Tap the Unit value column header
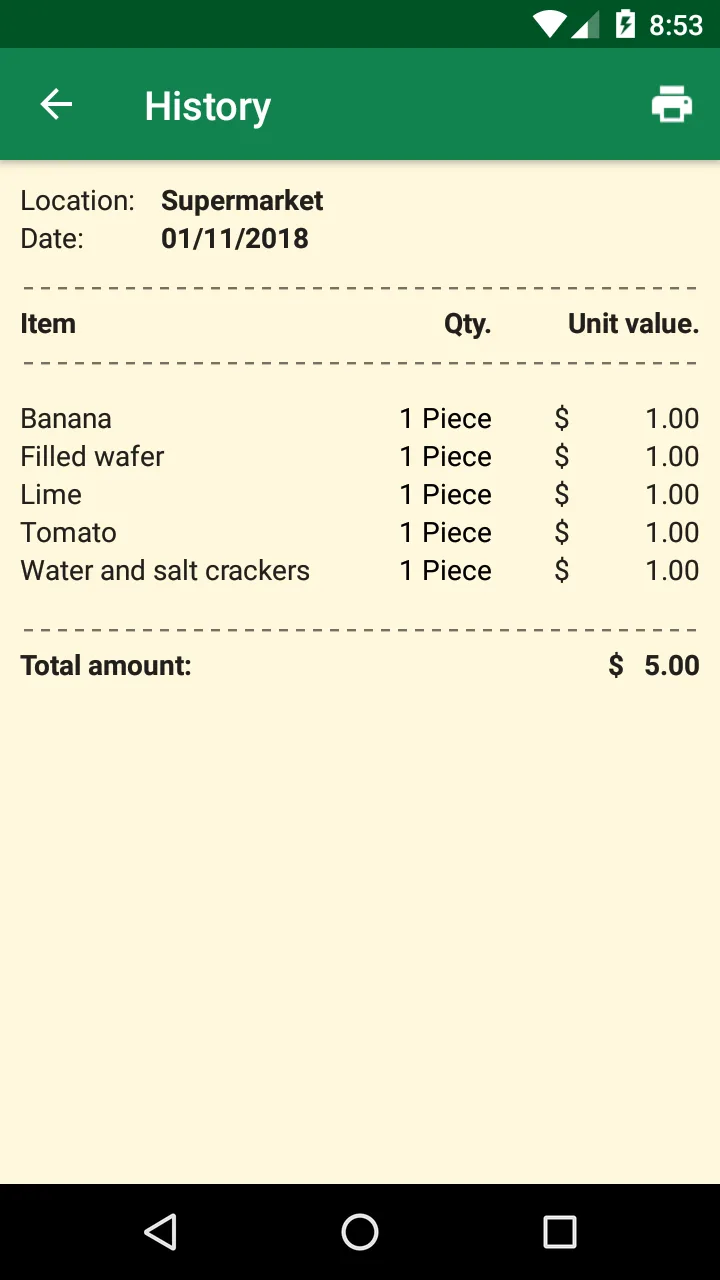 point(633,323)
